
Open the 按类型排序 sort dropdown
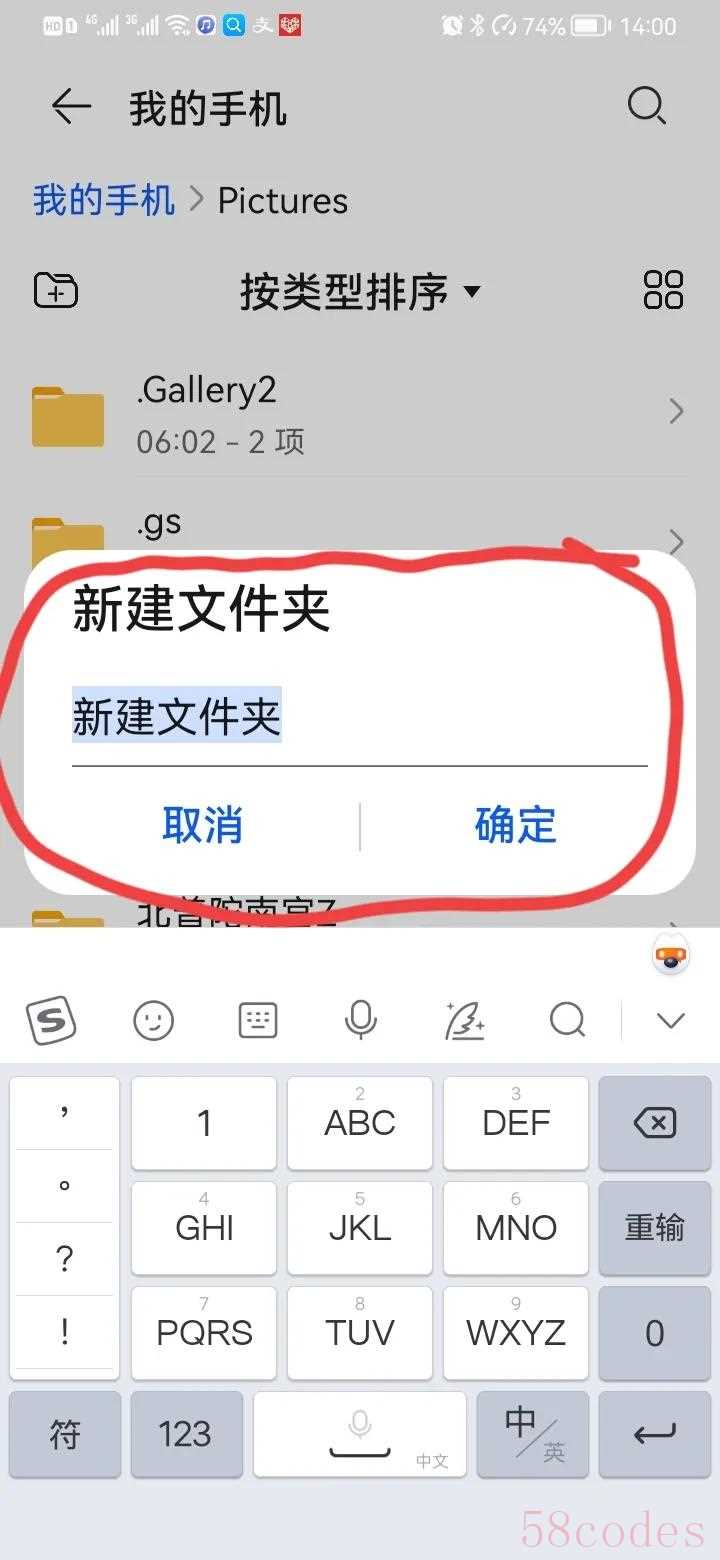(360, 292)
